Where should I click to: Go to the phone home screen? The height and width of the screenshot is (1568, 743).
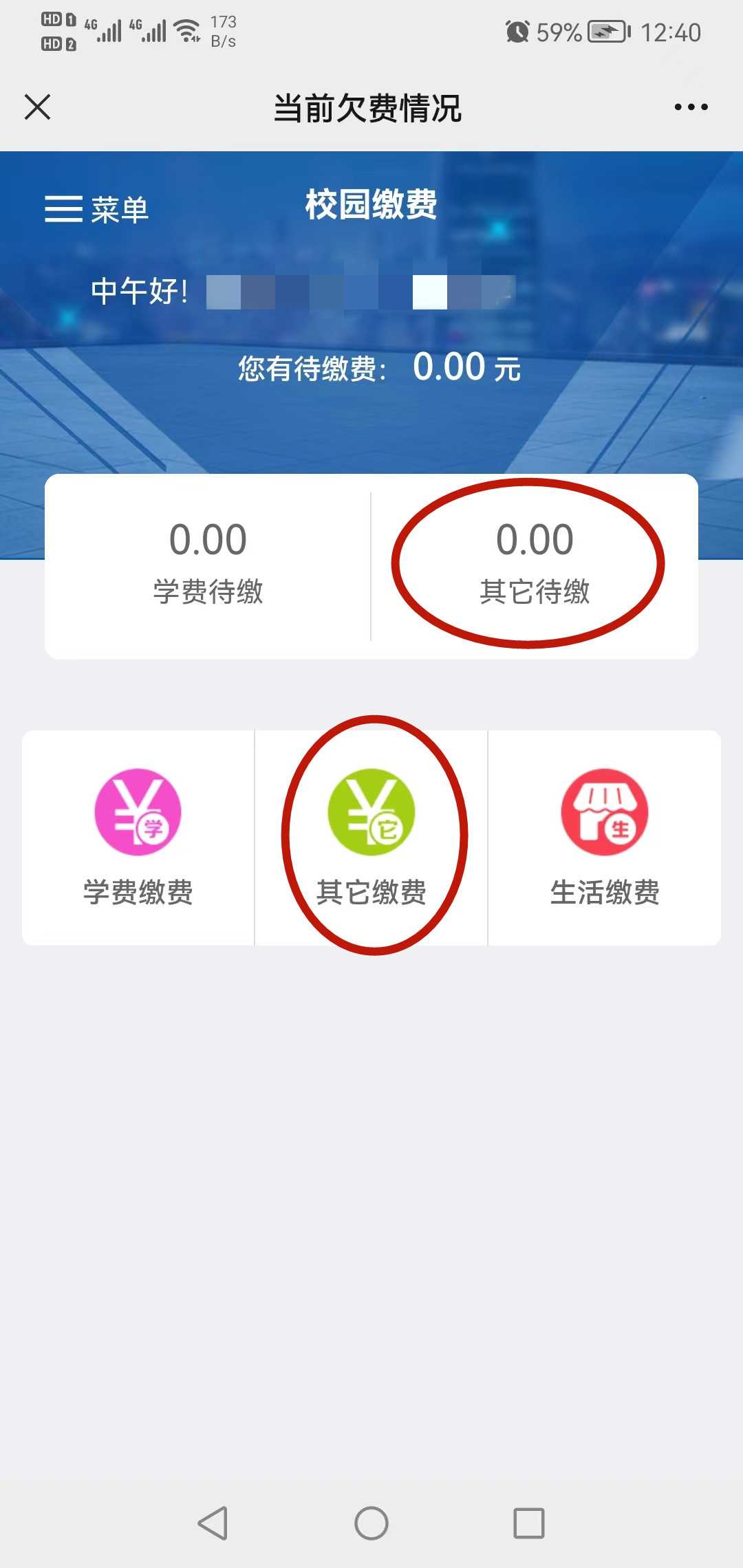coord(371,1523)
